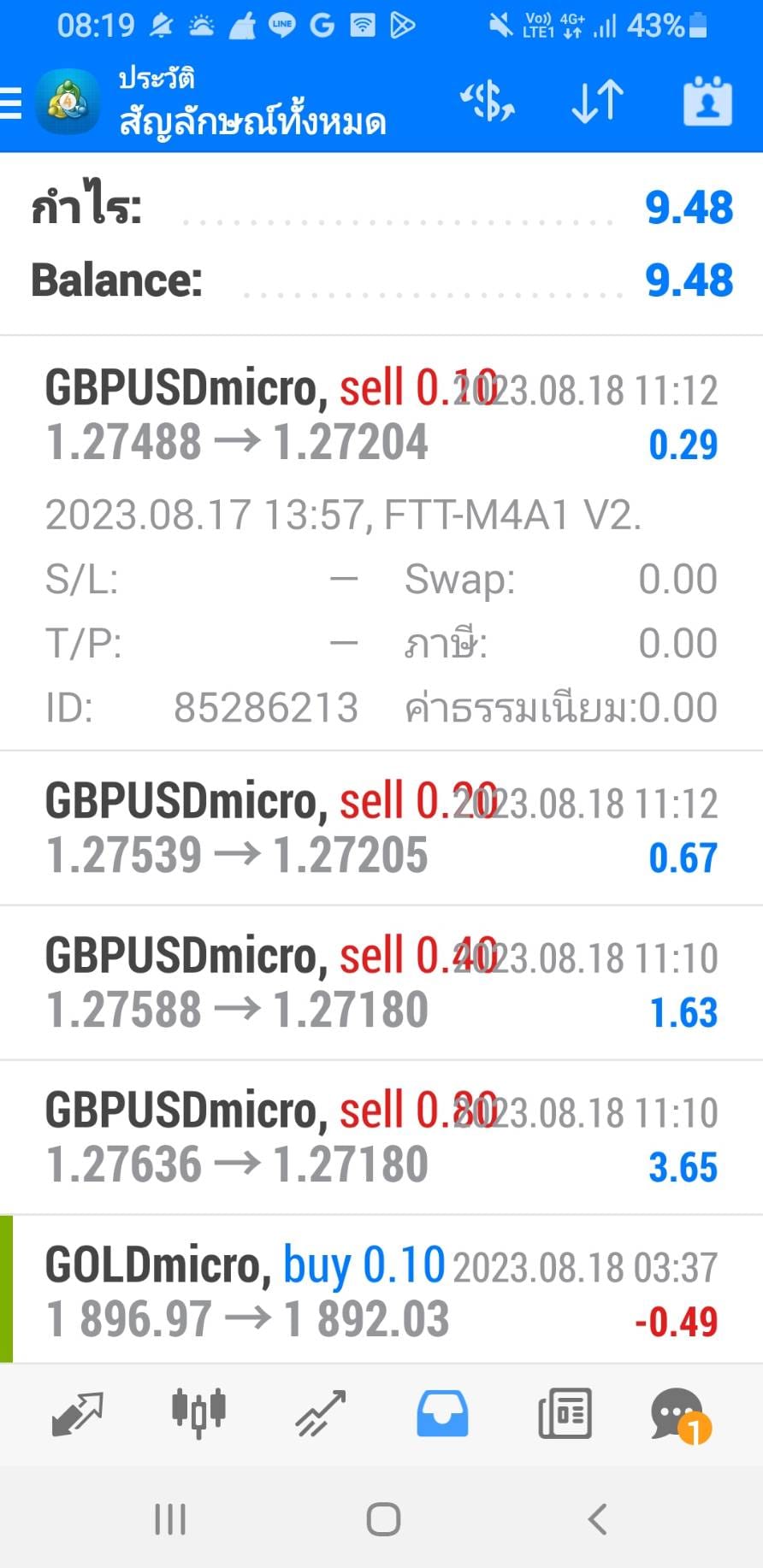763x1568 pixels.
Task: Open the system recent apps view
Action: tap(169, 1519)
